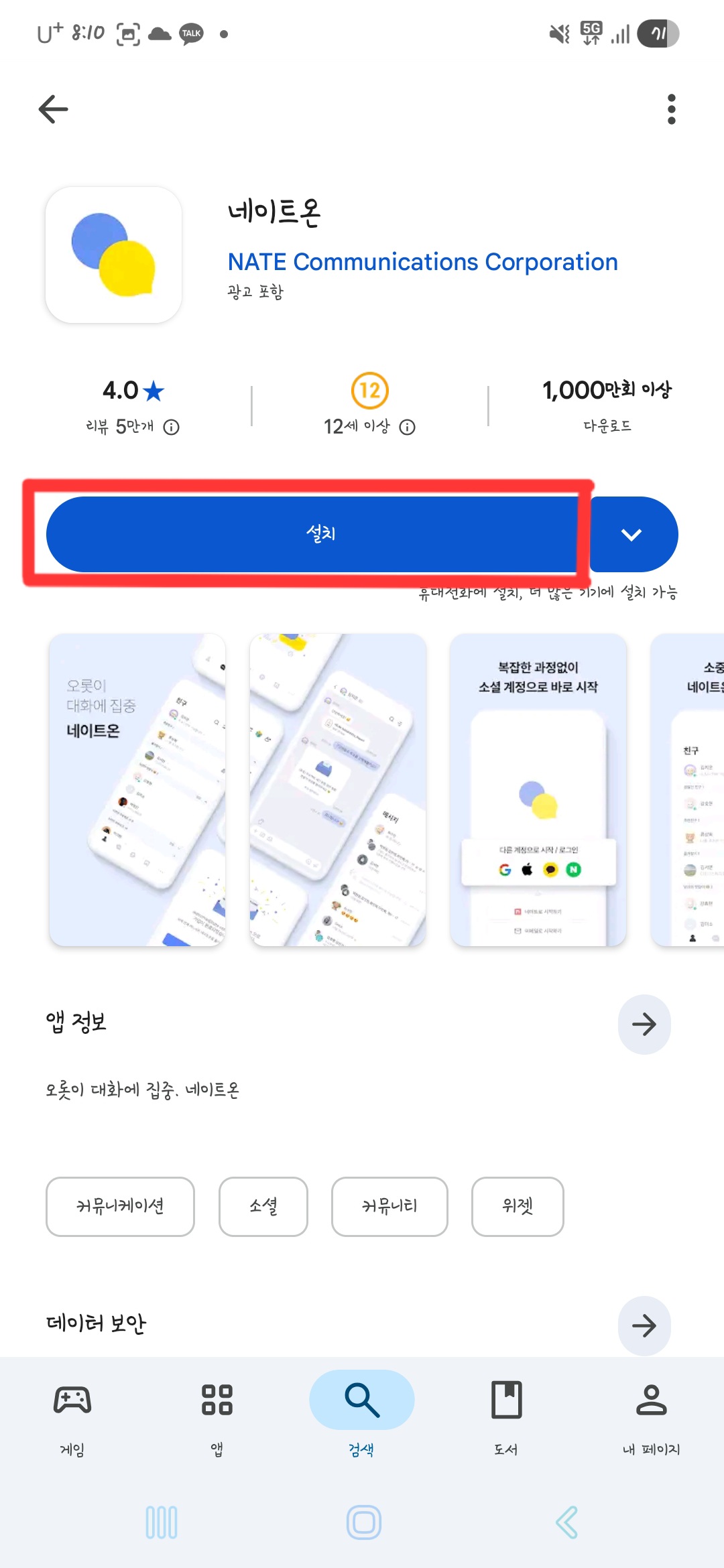Select the 커뮤니케이션 category chip
The height and width of the screenshot is (1568, 724).
tap(120, 1206)
